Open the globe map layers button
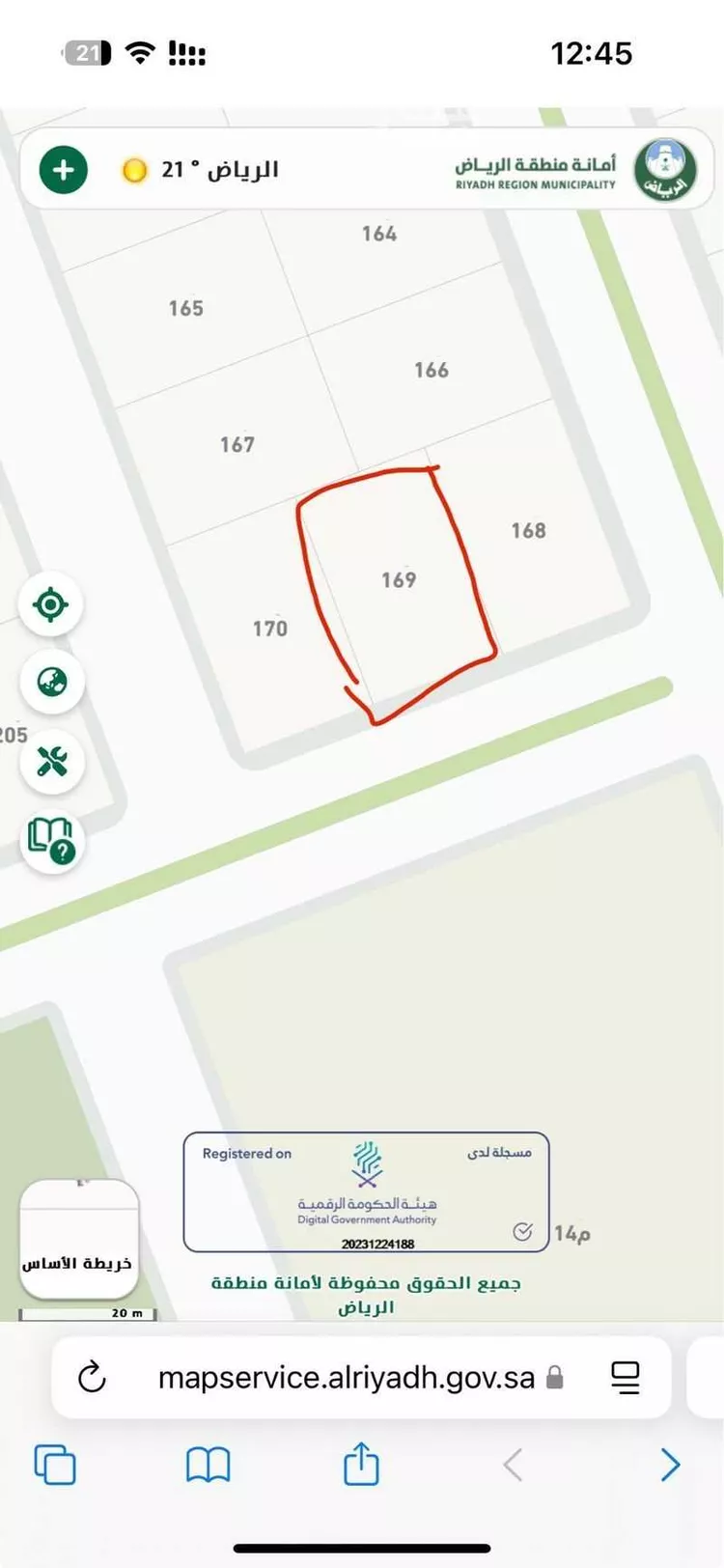 point(51,683)
